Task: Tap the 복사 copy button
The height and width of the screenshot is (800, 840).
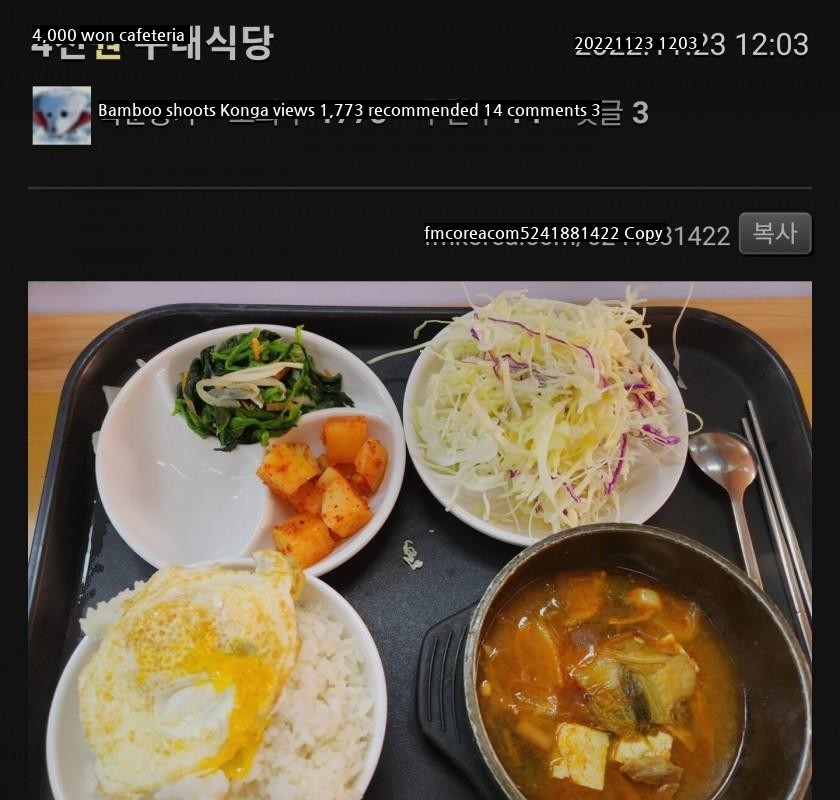Action: tap(774, 234)
